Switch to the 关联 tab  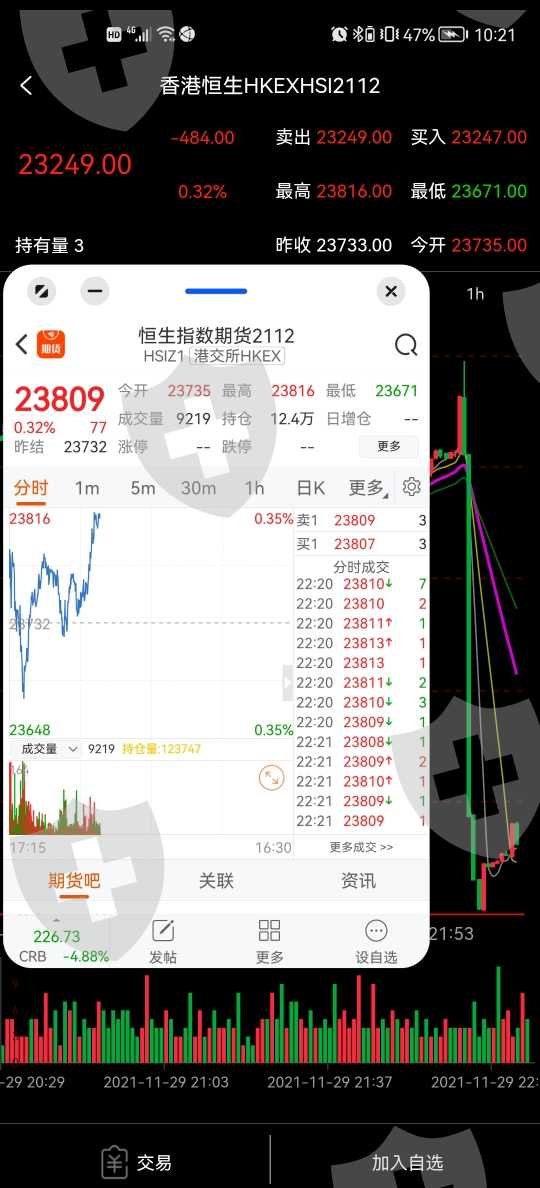[x=217, y=880]
